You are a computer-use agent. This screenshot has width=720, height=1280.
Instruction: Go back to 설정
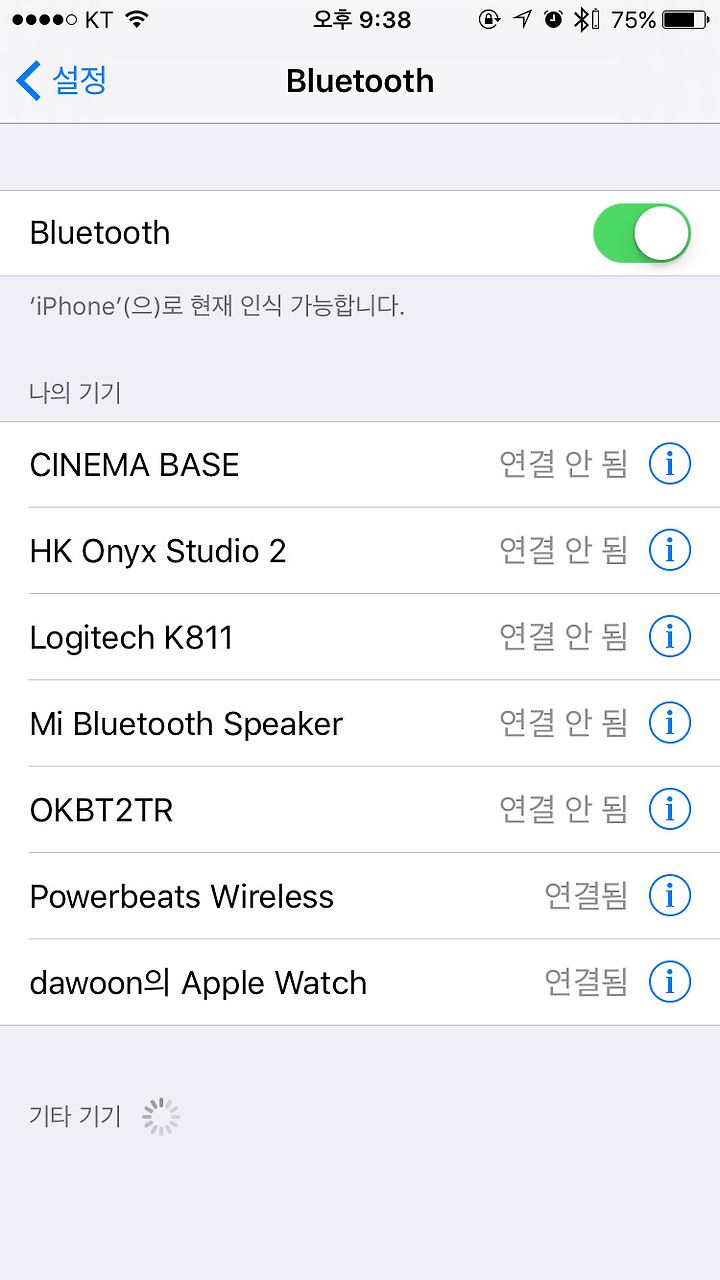coord(62,81)
